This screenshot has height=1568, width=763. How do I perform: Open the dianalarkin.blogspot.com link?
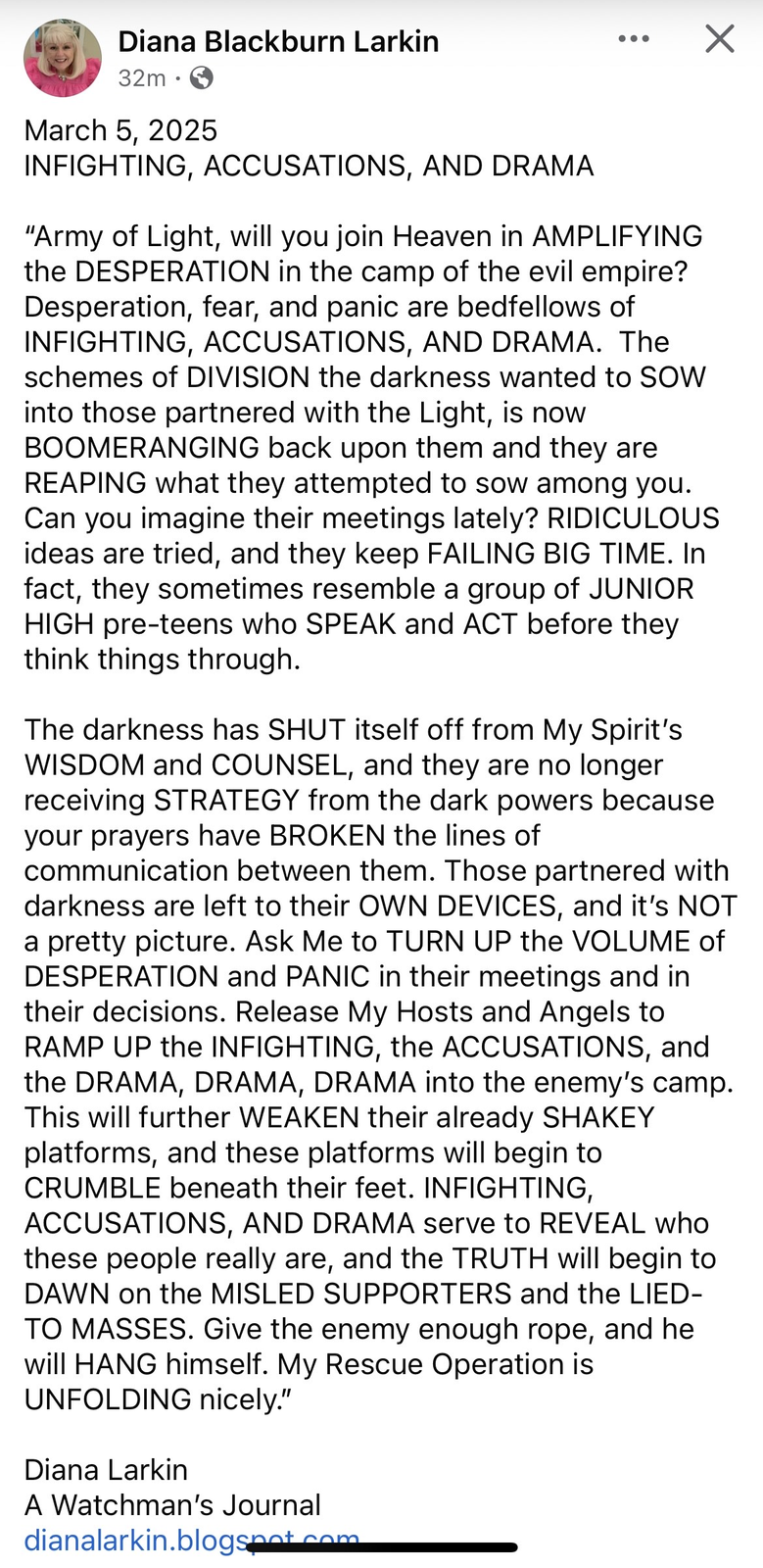[192, 1540]
